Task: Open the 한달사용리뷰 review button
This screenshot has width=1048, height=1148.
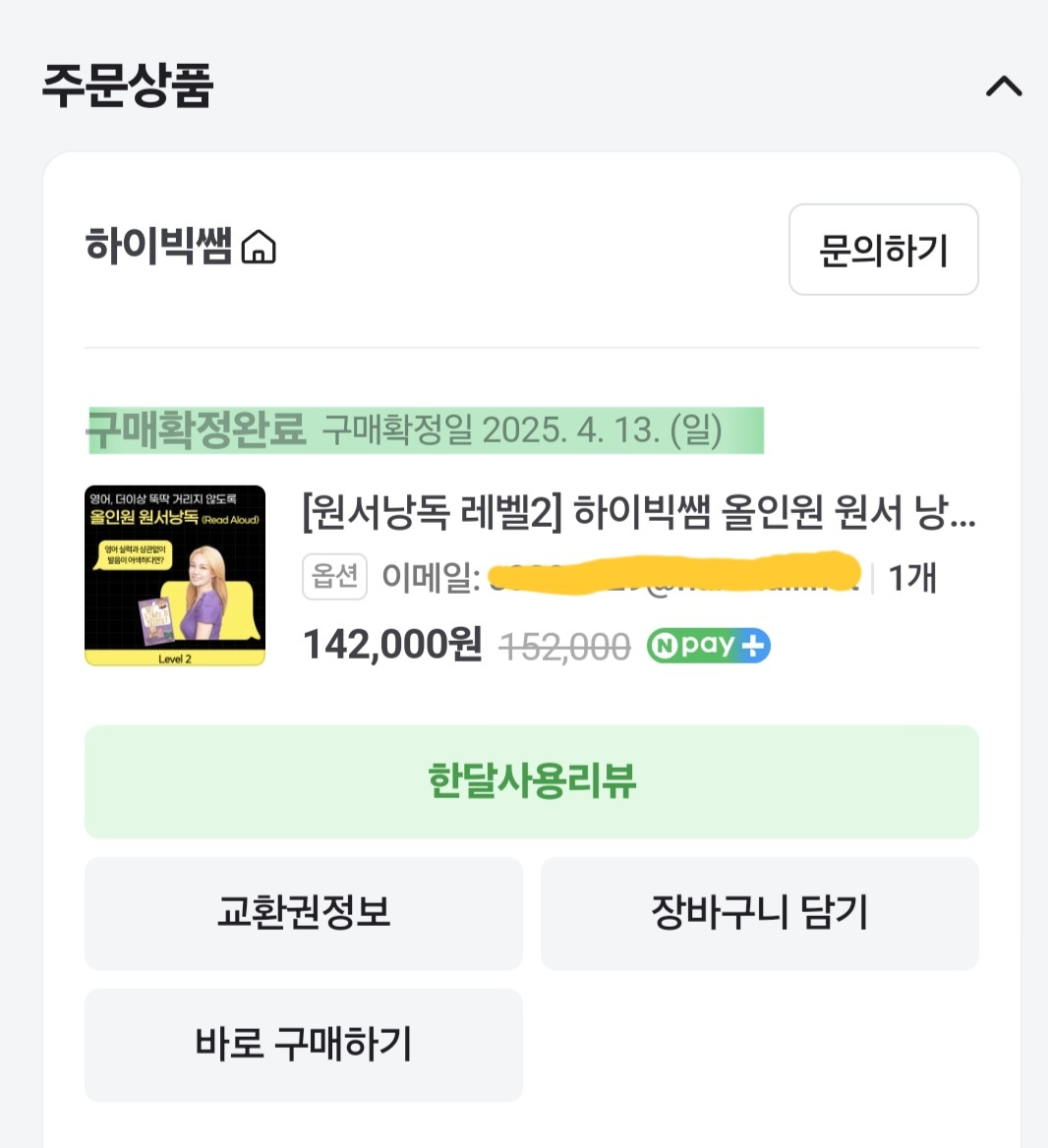Action: 532,783
